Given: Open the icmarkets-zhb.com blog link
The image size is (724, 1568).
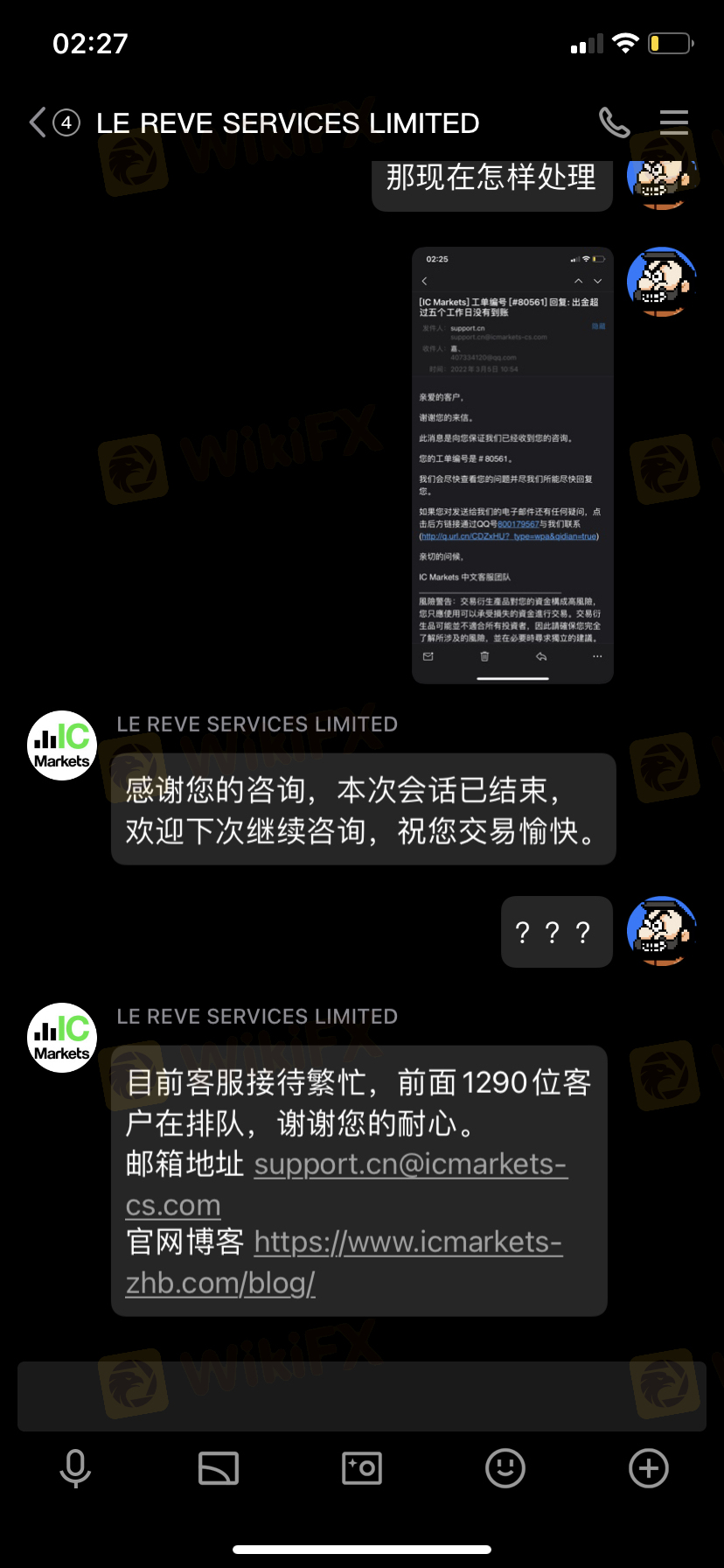Looking at the screenshot, I should [x=407, y=1242].
